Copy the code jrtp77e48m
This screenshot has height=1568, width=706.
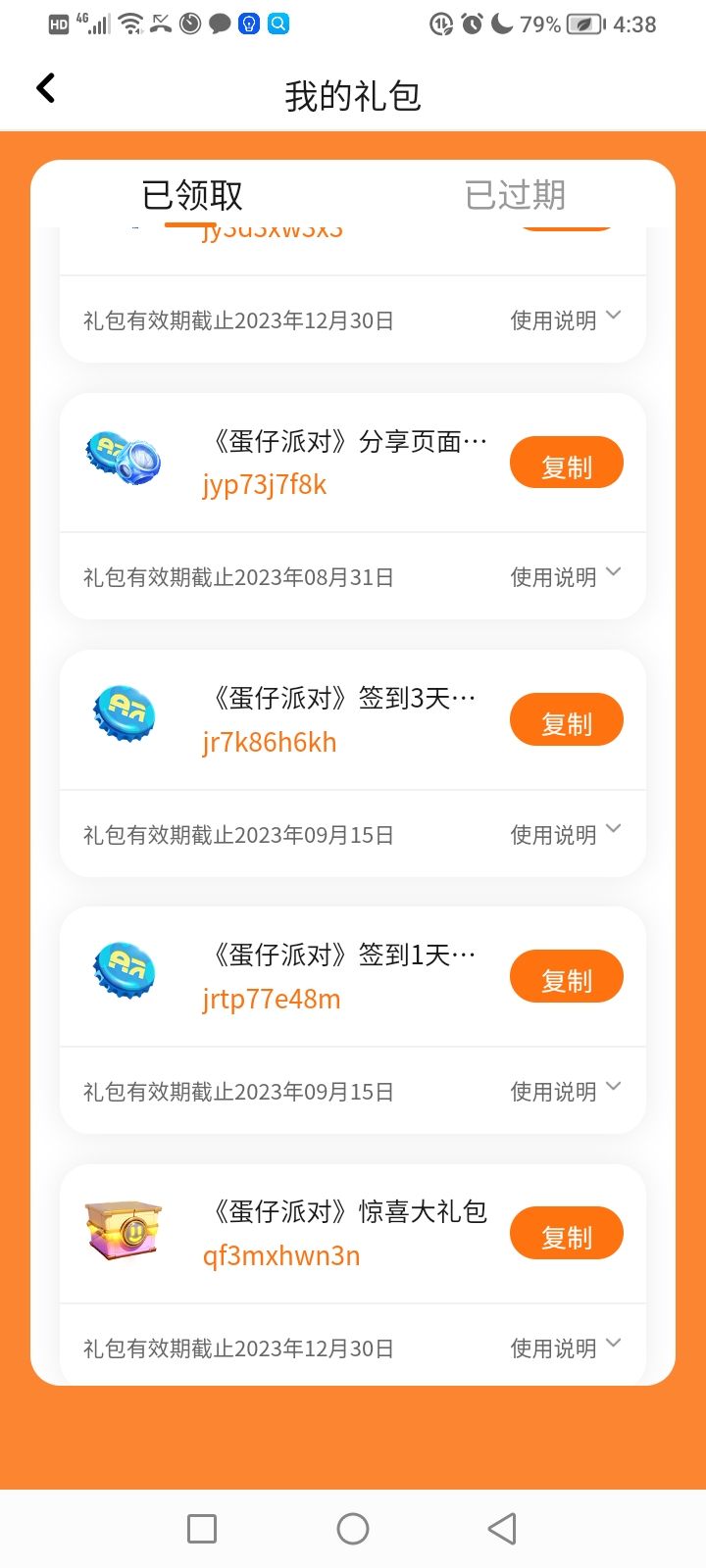566,977
